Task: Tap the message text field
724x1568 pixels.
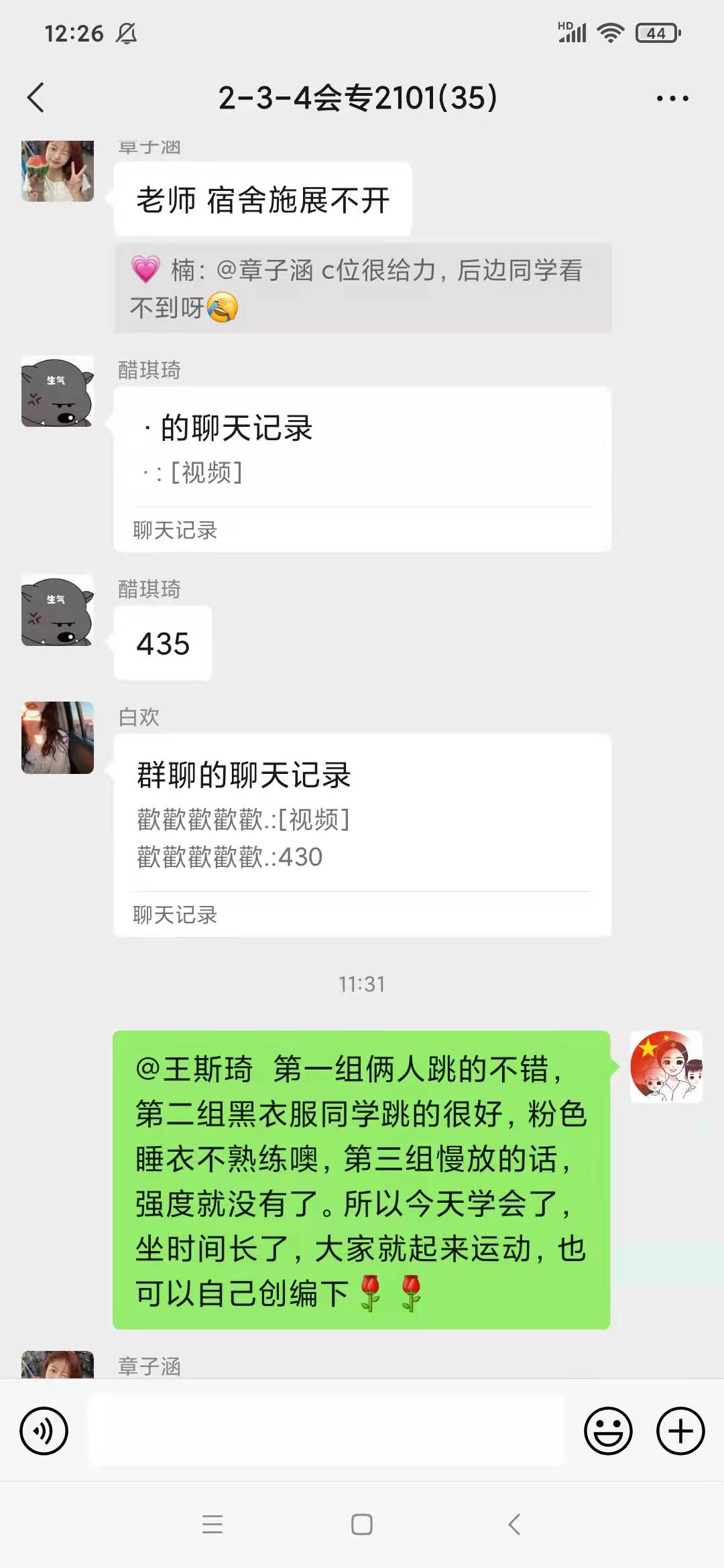Action: (326, 1431)
